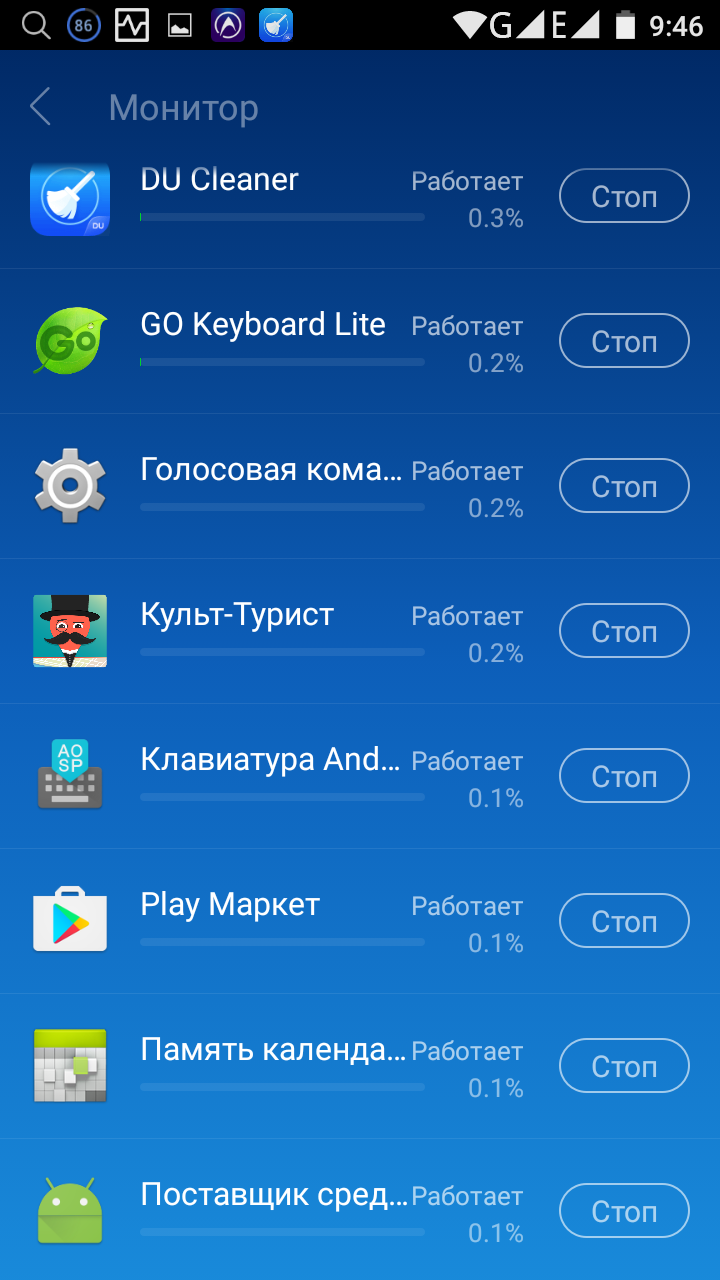Stop the DU Cleaner process
The image size is (720, 1280).
point(624,196)
